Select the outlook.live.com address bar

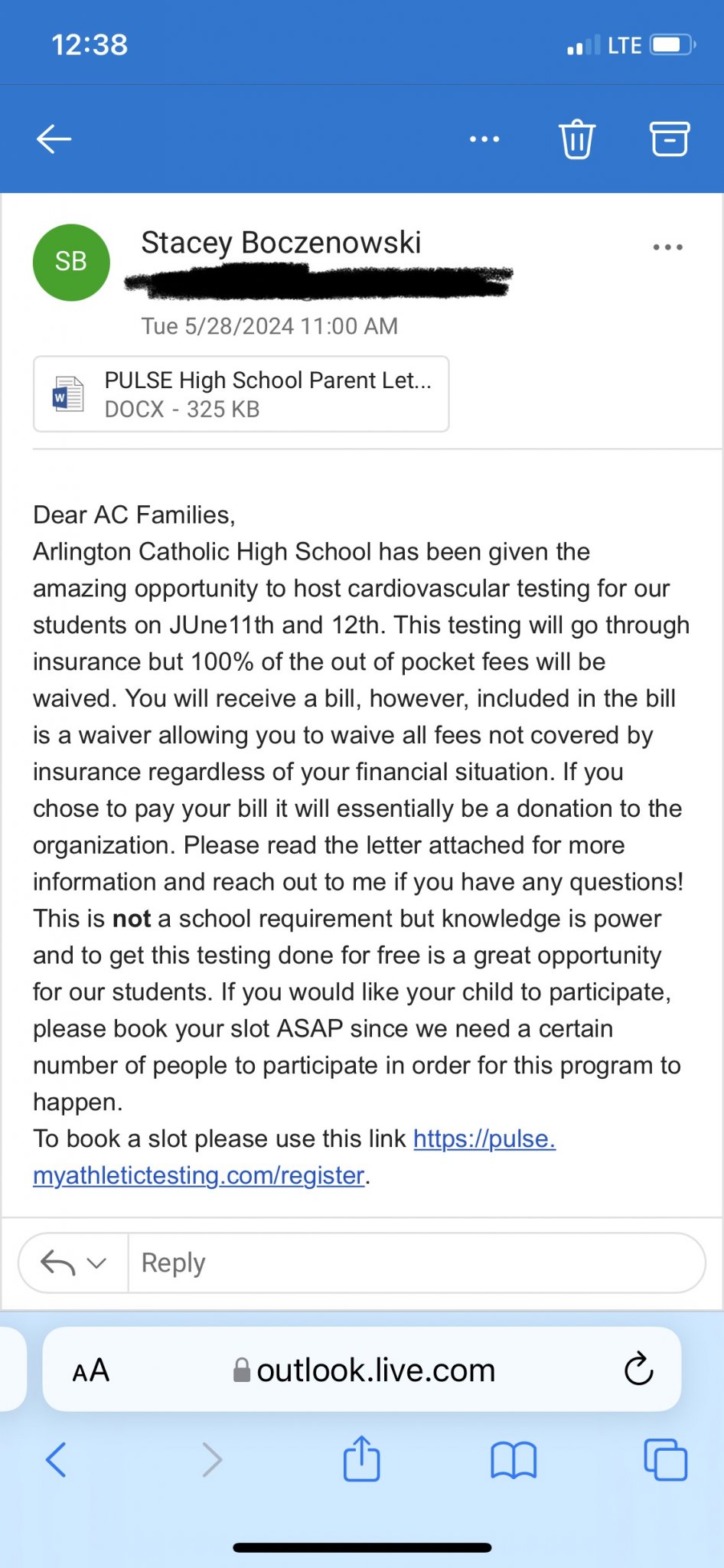[x=375, y=1370]
